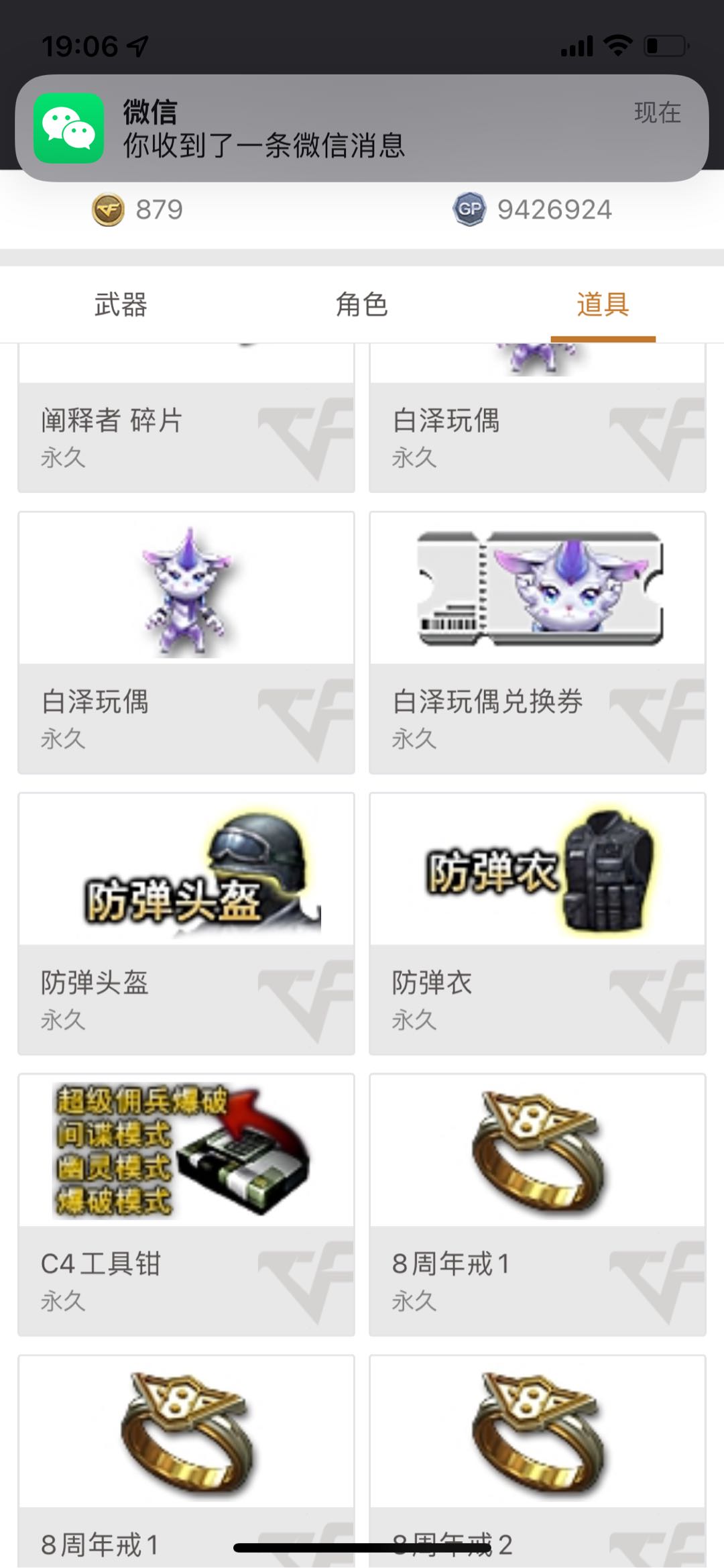Open the C4工具钳 item card

186,1205
